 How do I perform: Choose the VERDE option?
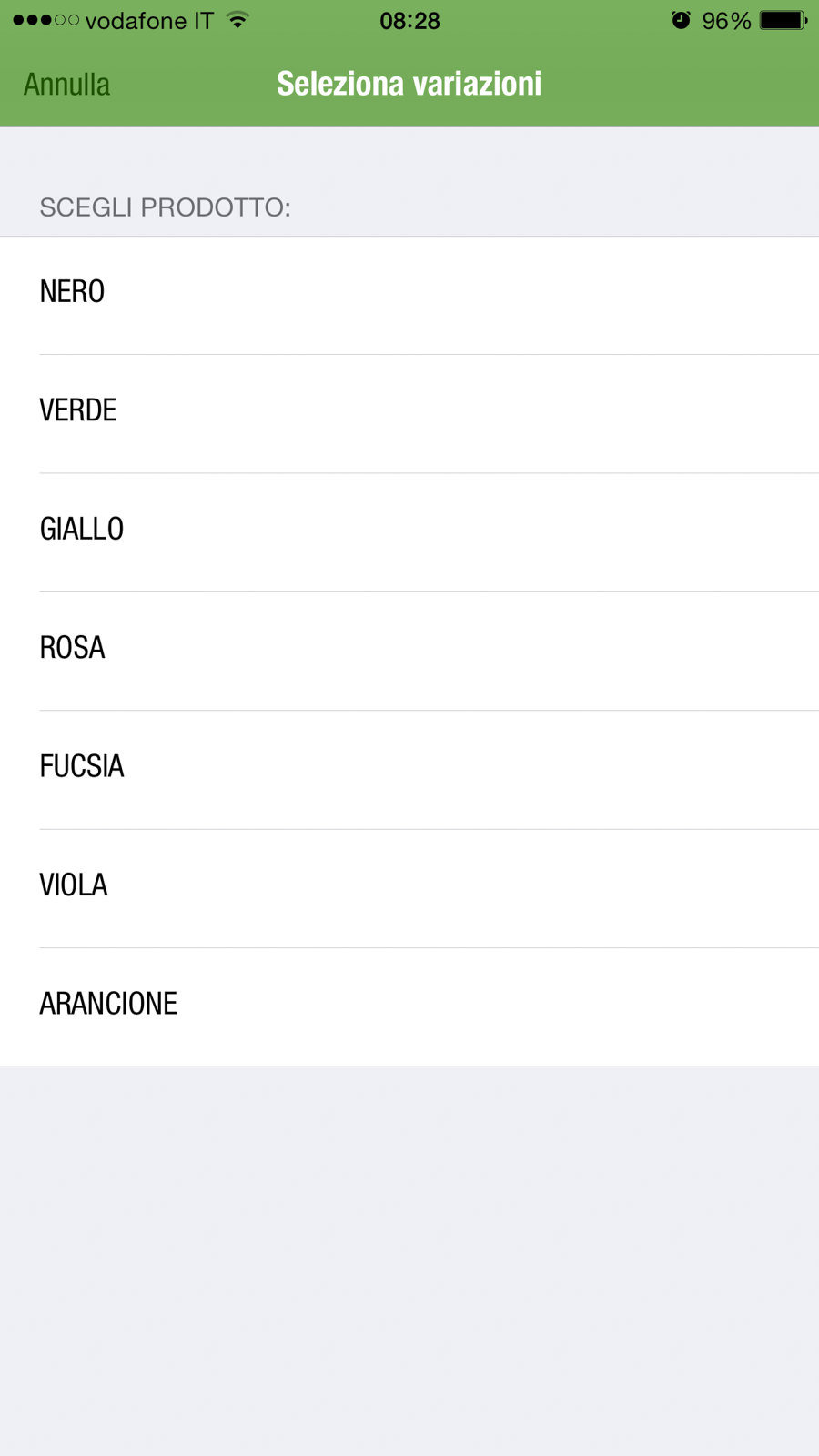pos(78,411)
